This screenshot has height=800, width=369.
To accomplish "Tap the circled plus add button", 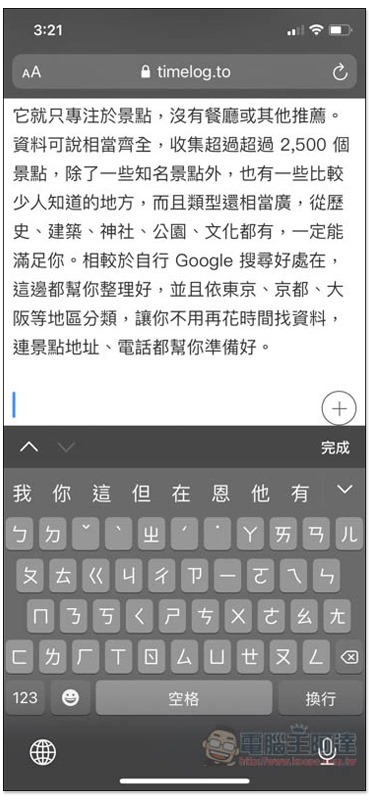I will click(339, 408).
